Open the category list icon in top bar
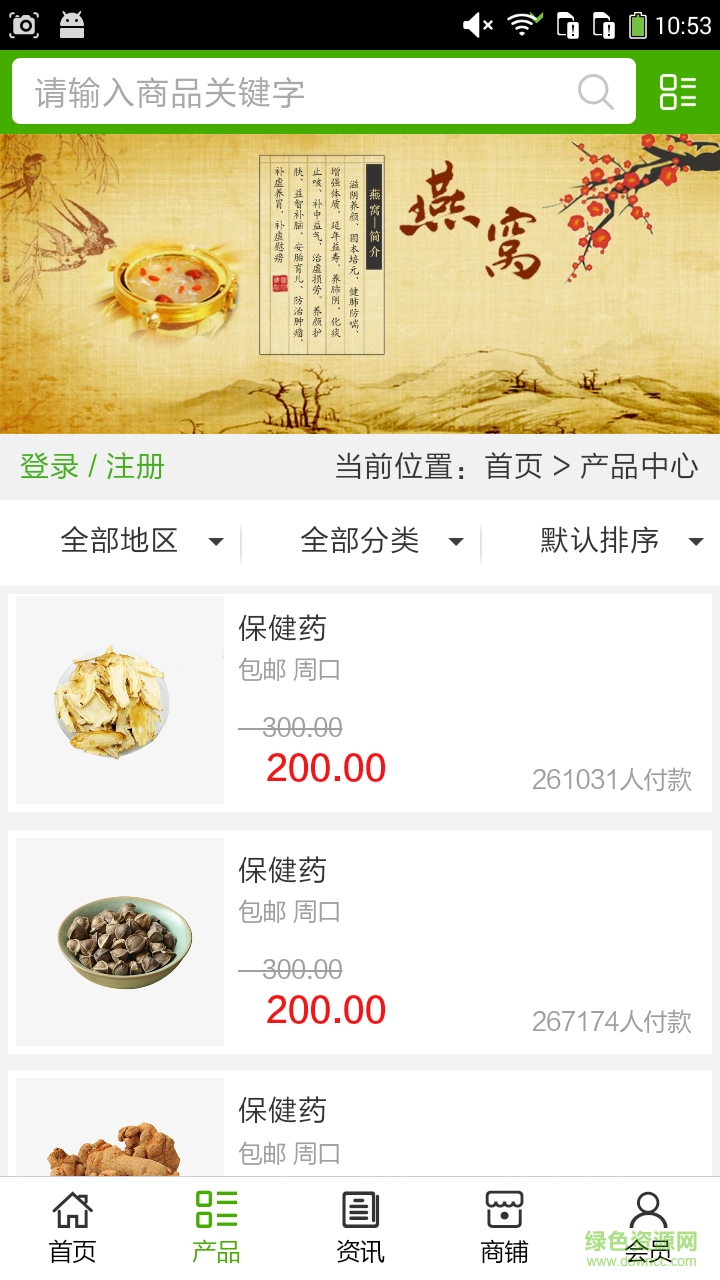Screen dimensions: 720x1280 (678, 92)
